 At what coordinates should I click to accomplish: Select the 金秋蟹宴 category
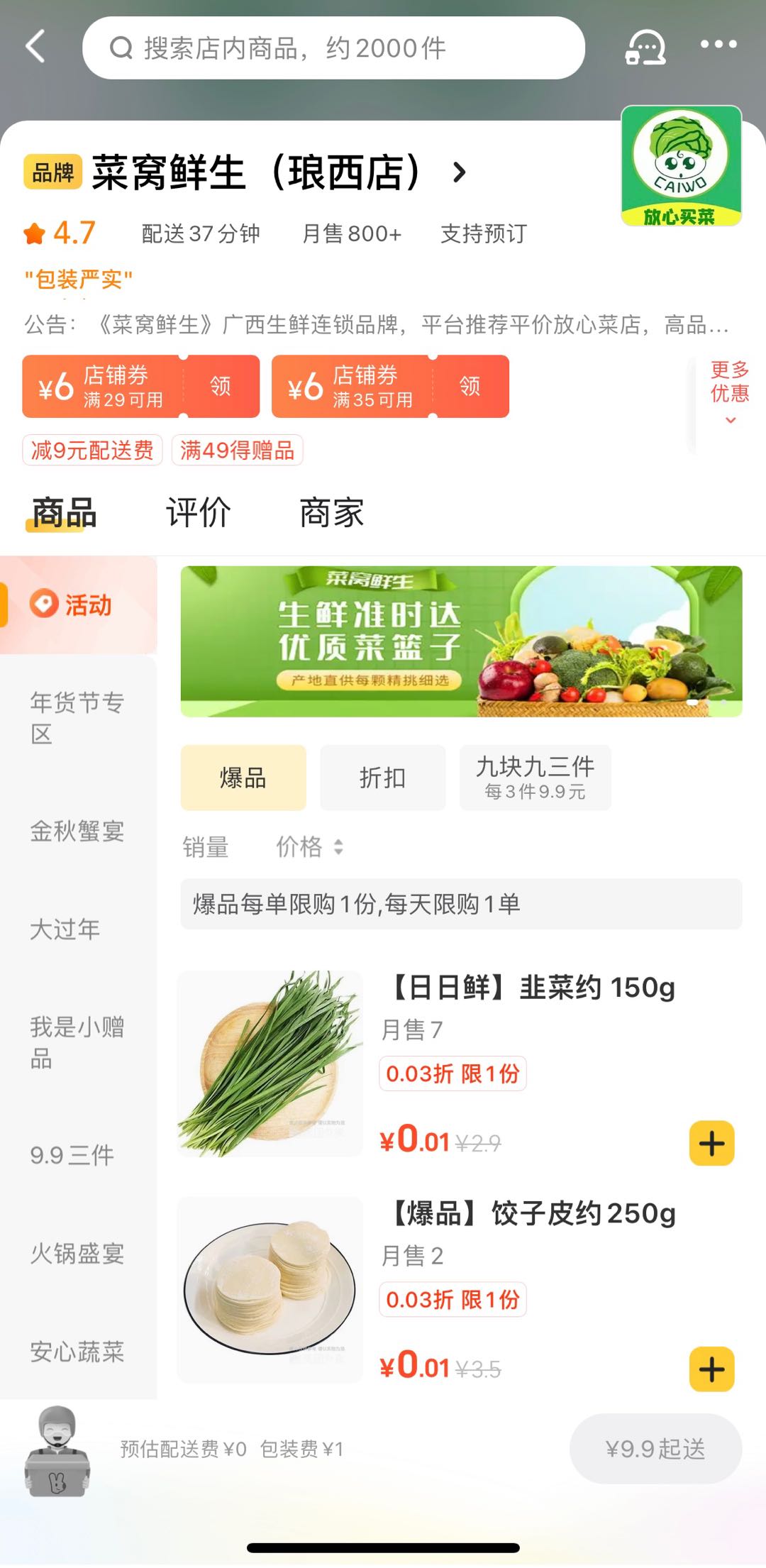[x=77, y=831]
